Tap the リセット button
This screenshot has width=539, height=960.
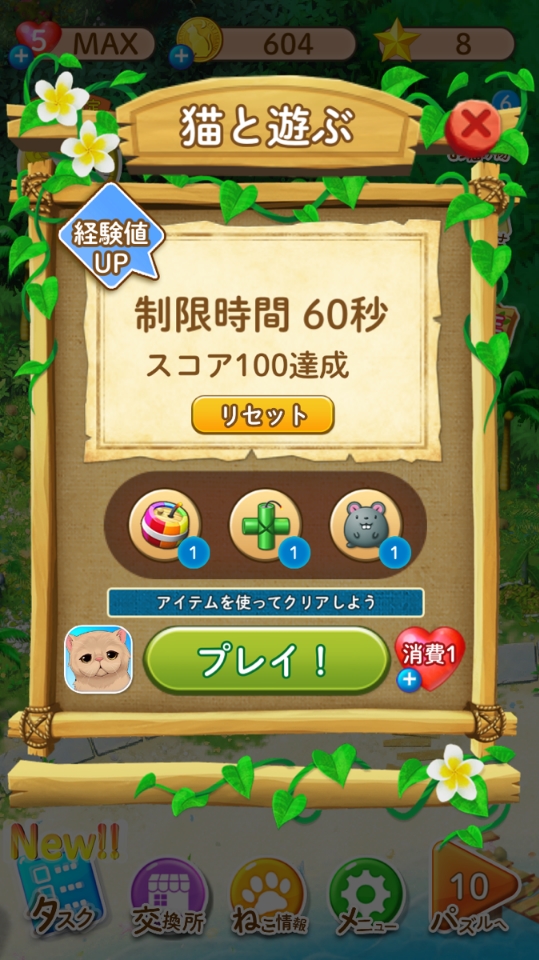[263, 415]
